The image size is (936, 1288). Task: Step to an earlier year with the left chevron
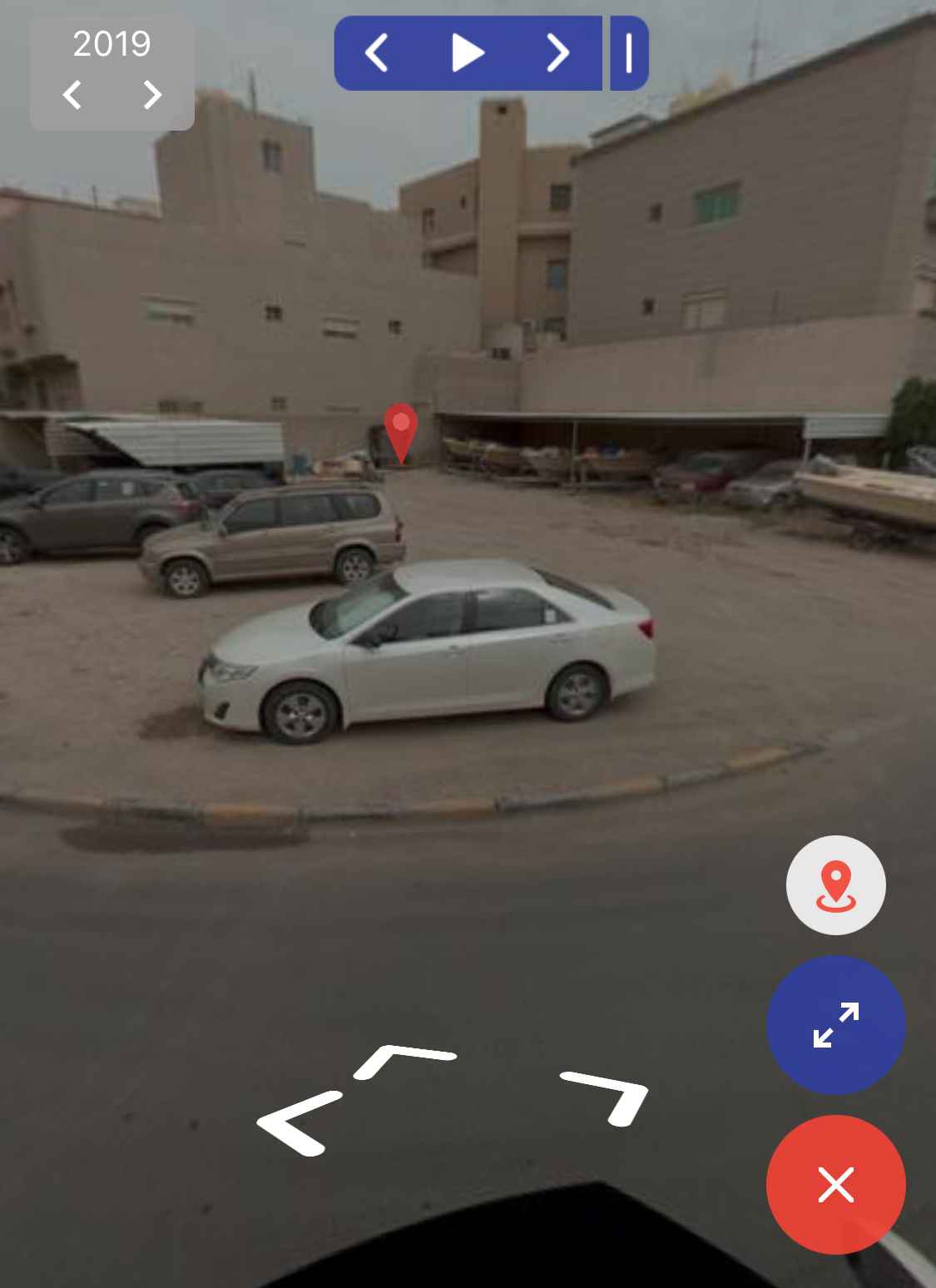coord(72,96)
